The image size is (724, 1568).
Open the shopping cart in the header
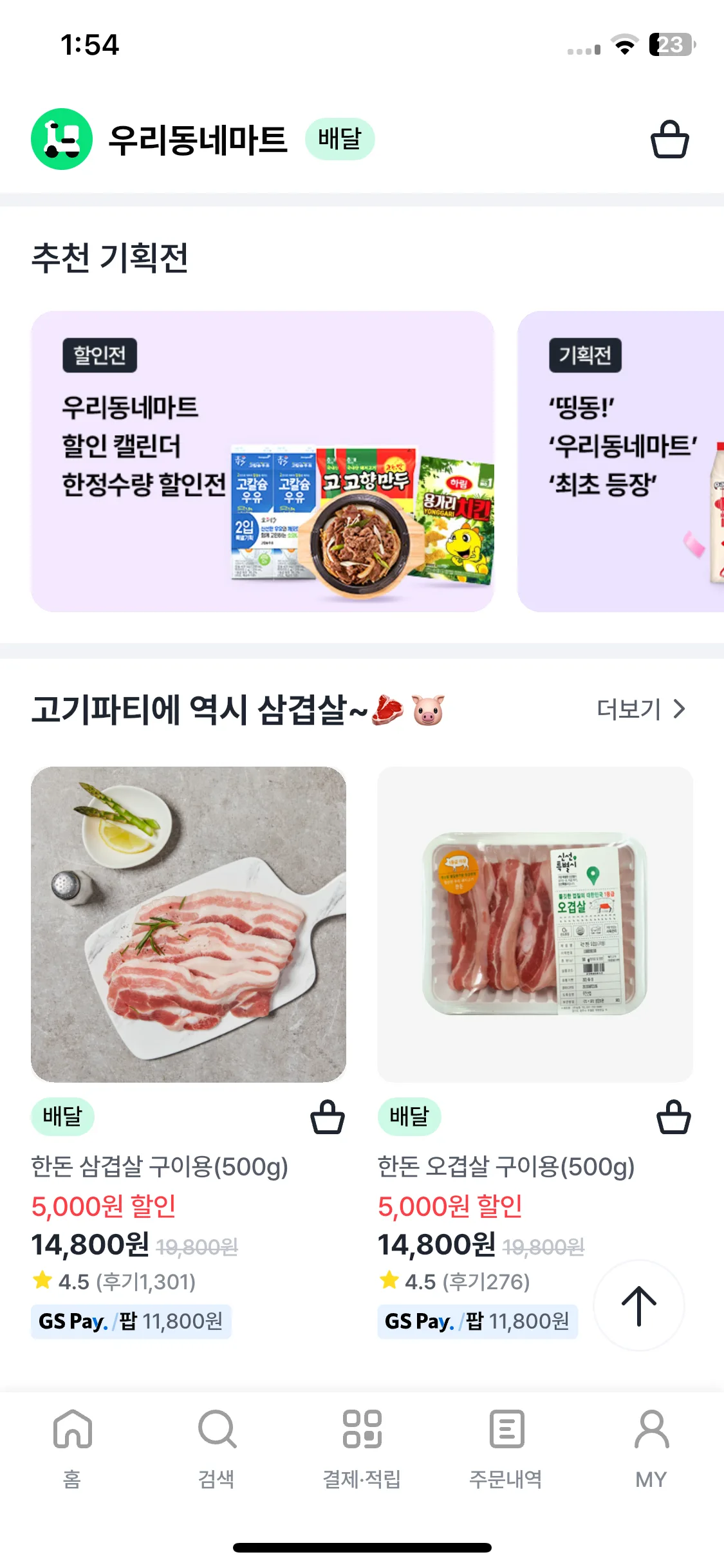669,140
